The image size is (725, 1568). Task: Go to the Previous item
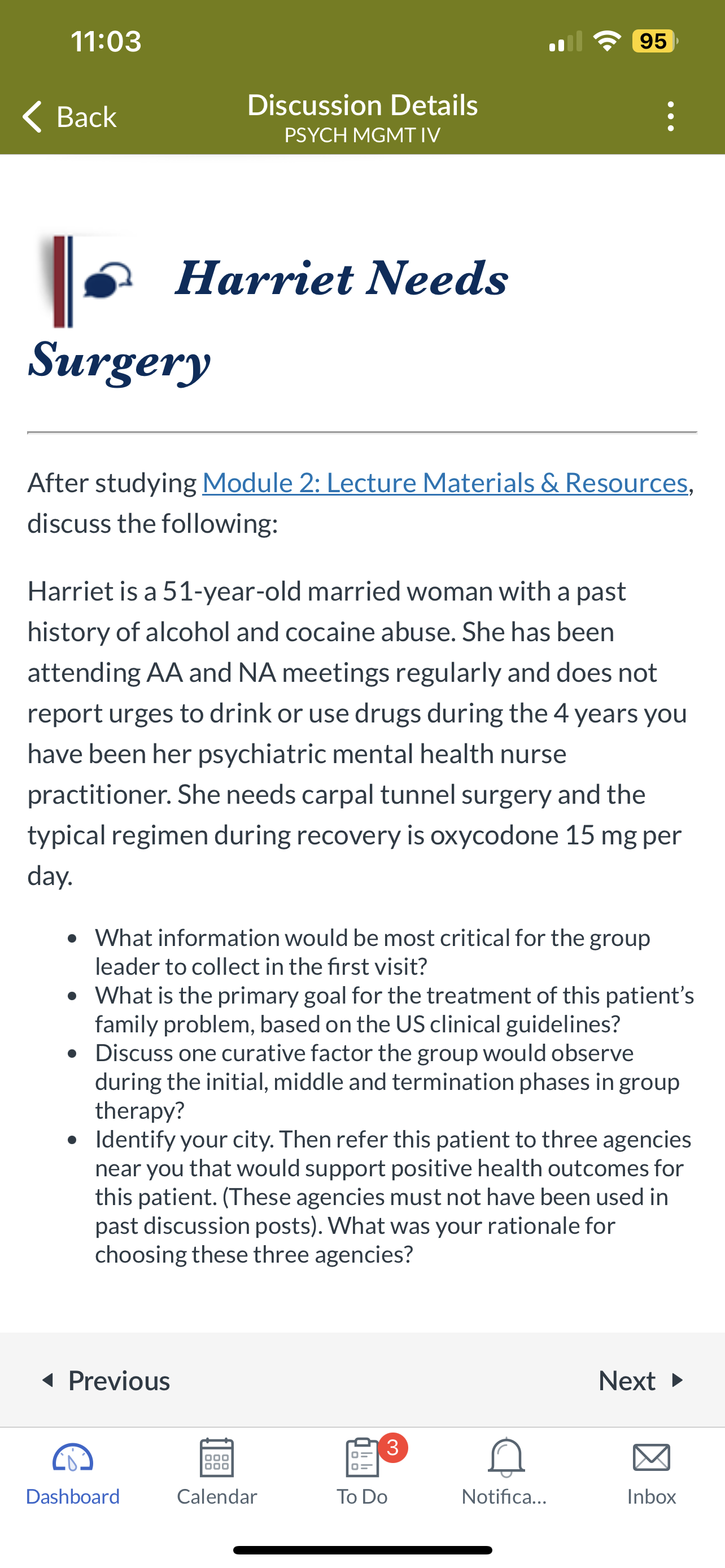(x=106, y=1380)
